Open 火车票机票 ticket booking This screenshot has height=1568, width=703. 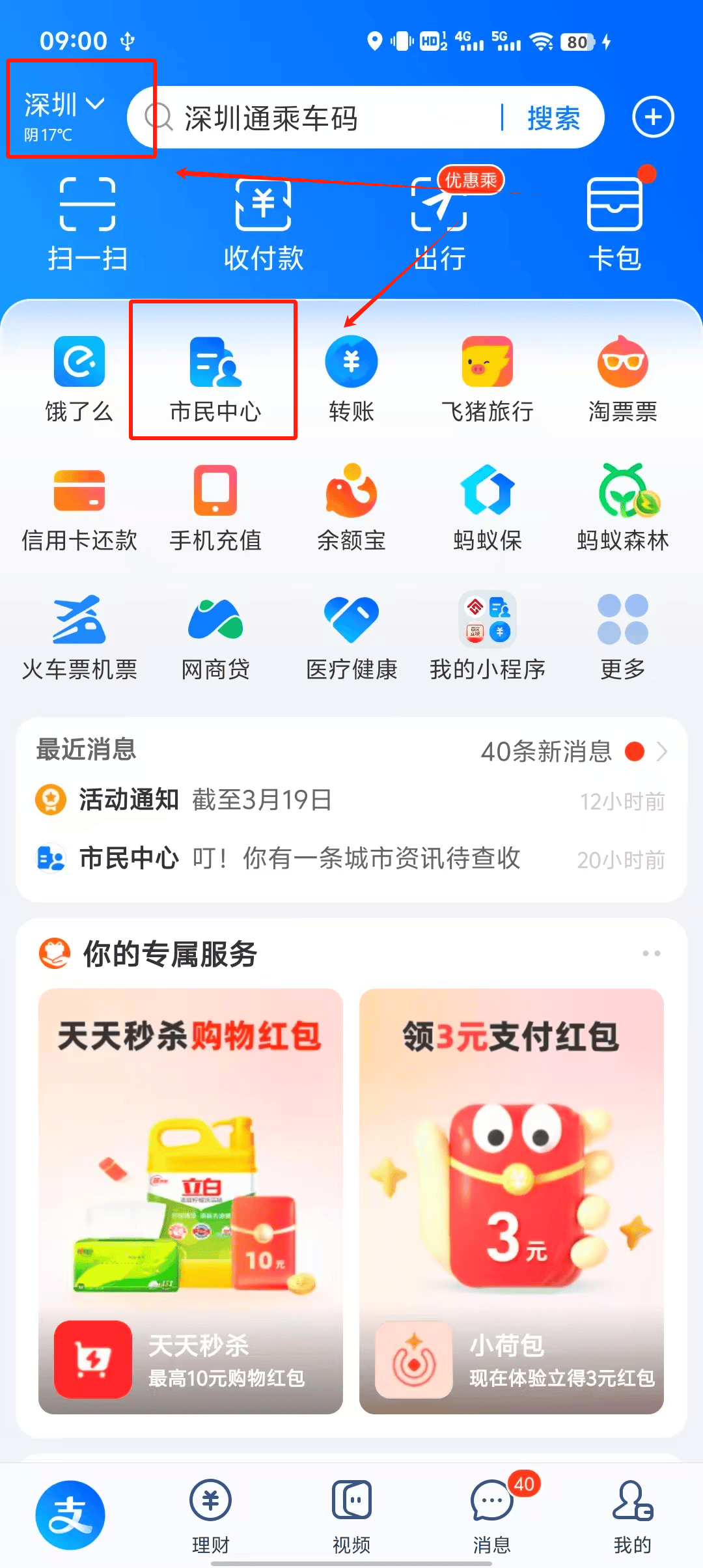(x=79, y=635)
